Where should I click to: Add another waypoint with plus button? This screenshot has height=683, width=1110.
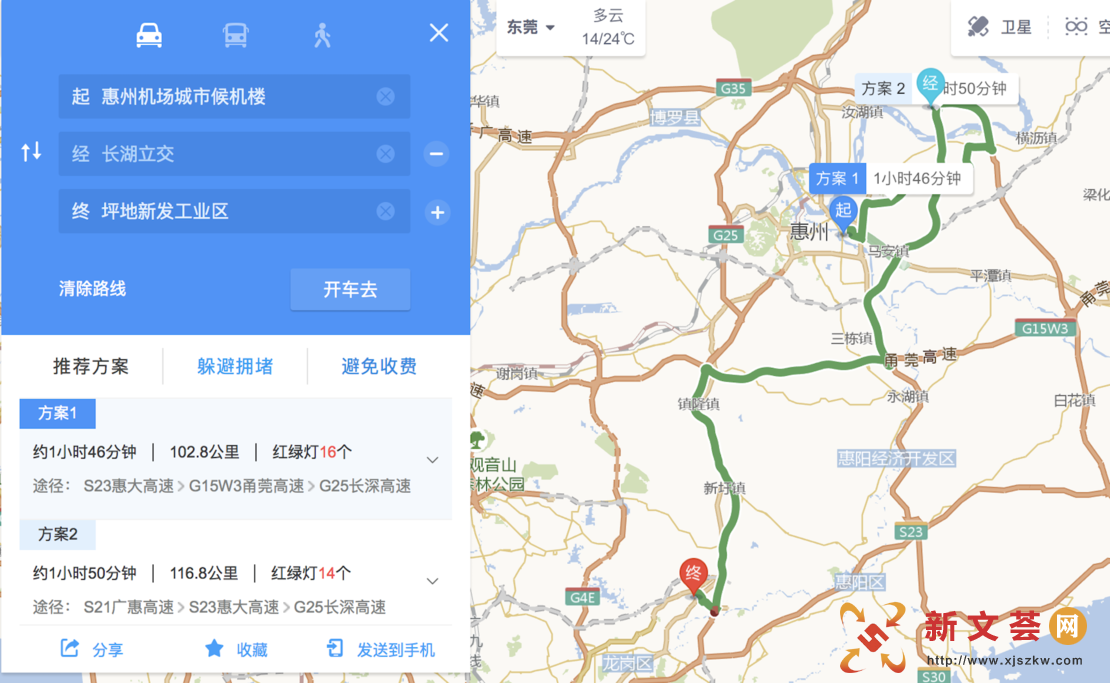tap(437, 212)
